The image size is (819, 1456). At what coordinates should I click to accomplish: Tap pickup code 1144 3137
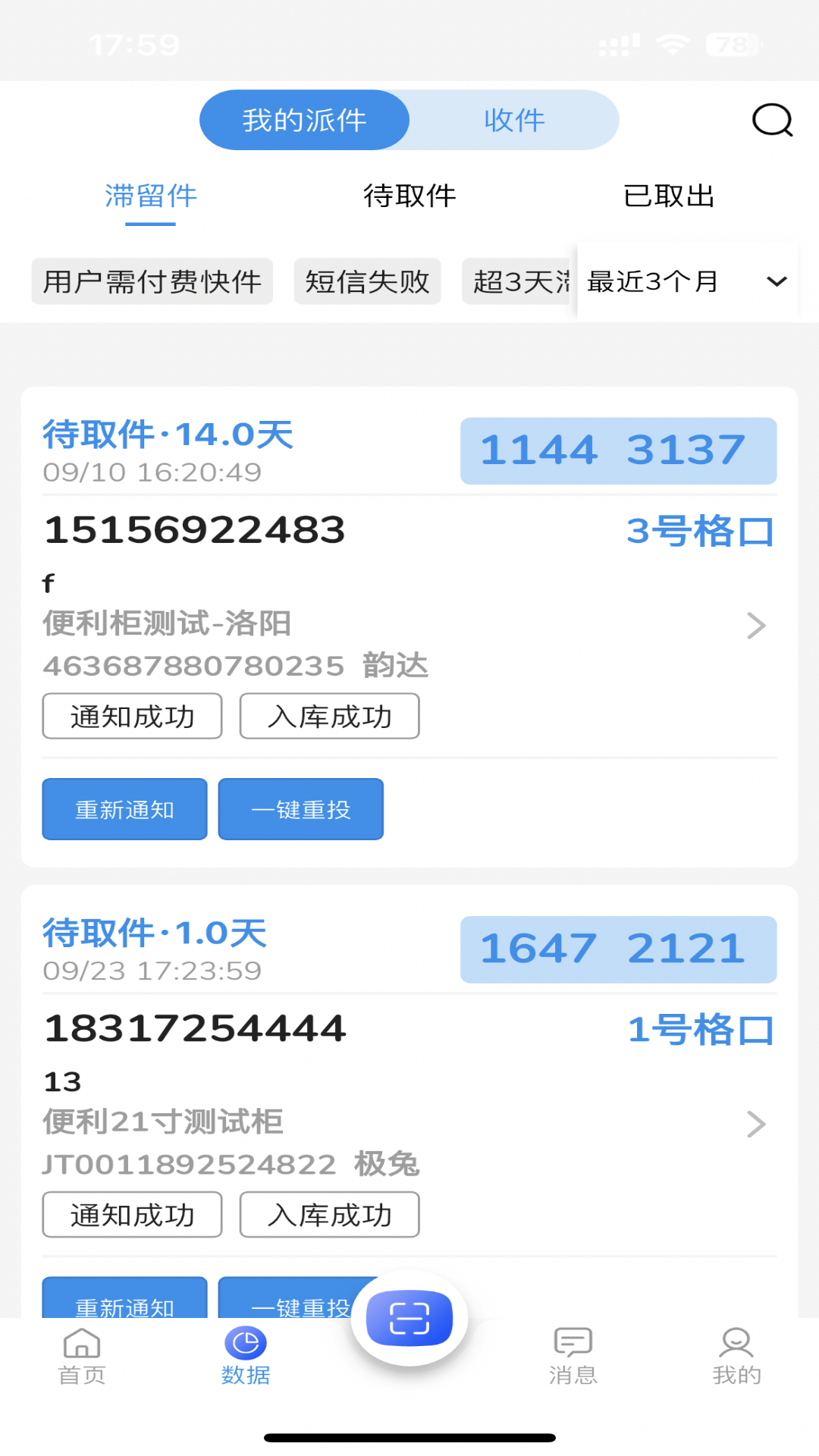618,450
